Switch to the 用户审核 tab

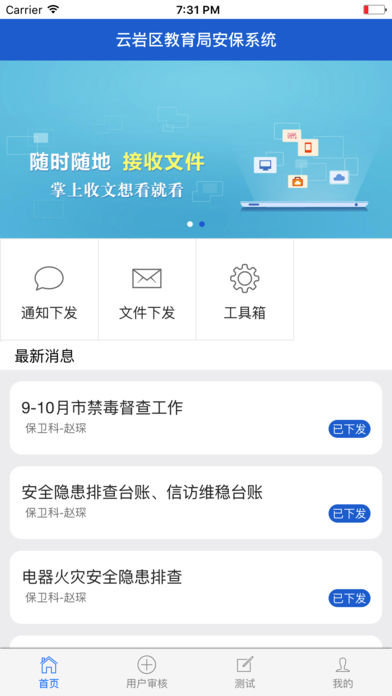click(x=147, y=672)
